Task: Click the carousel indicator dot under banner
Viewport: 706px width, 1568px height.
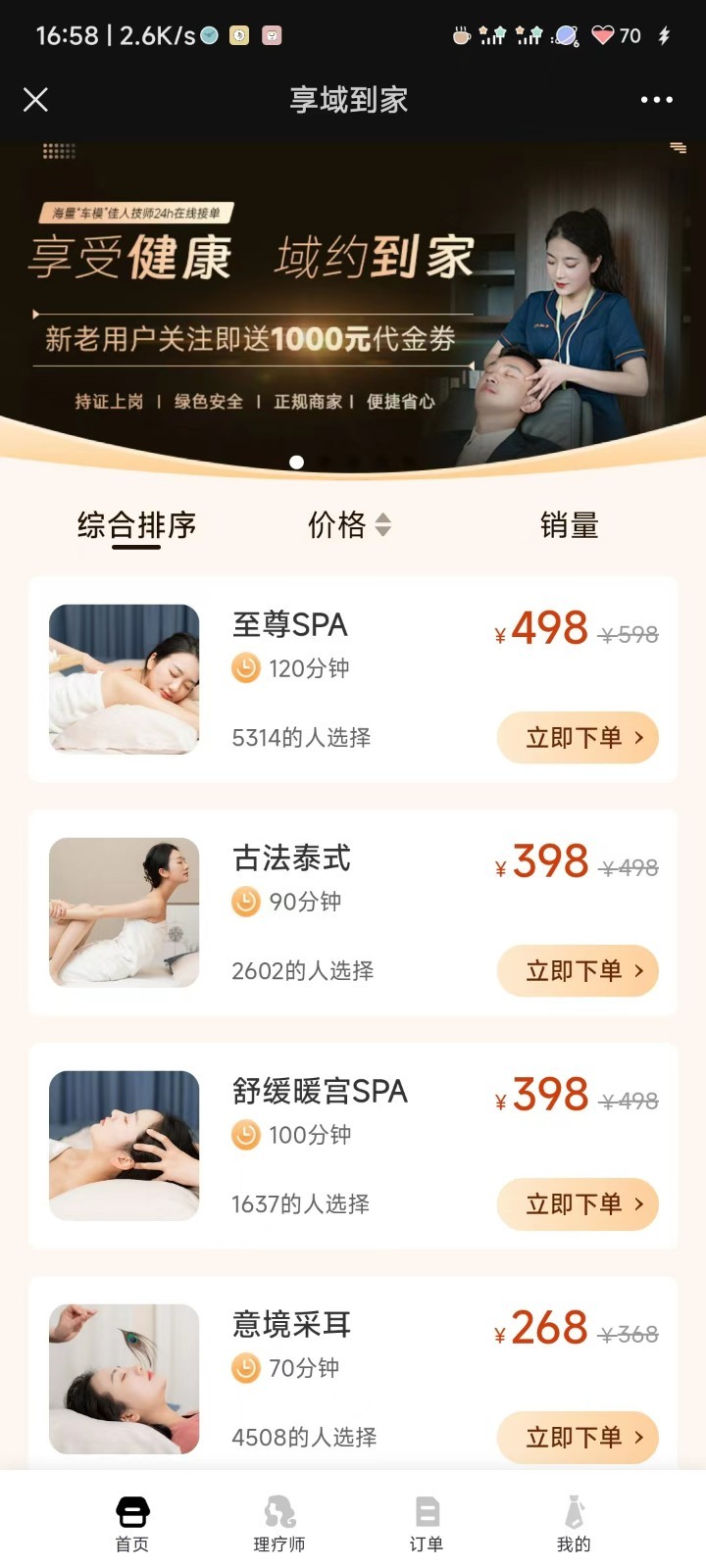Action: [x=296, y=462]
